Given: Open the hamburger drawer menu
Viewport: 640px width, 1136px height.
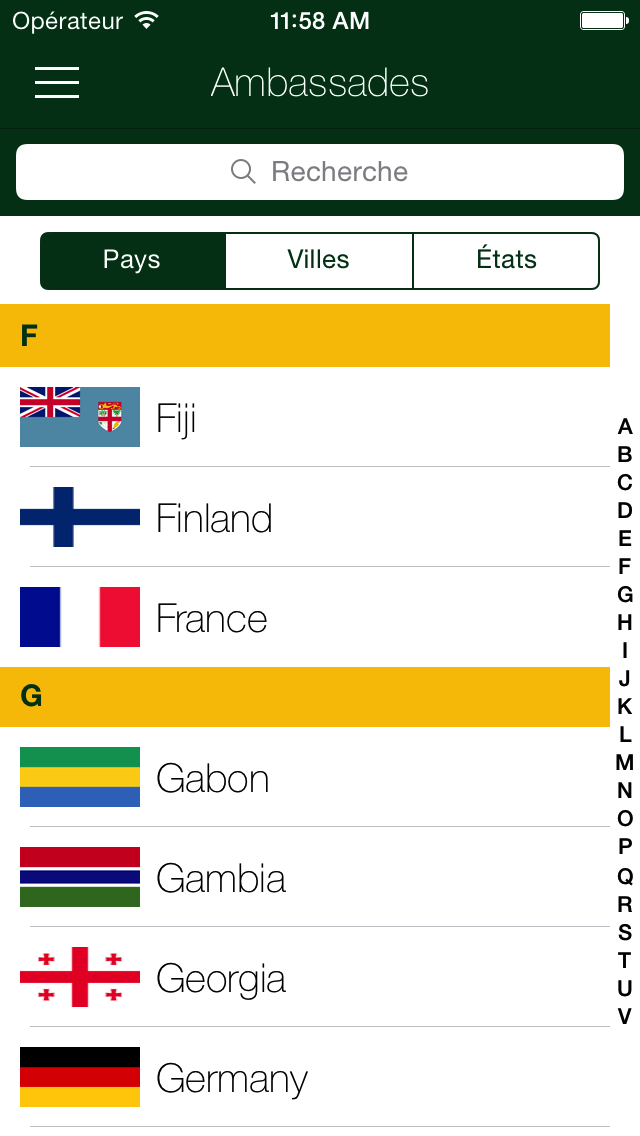Looking at the screenshot, I should pos(57,82).
